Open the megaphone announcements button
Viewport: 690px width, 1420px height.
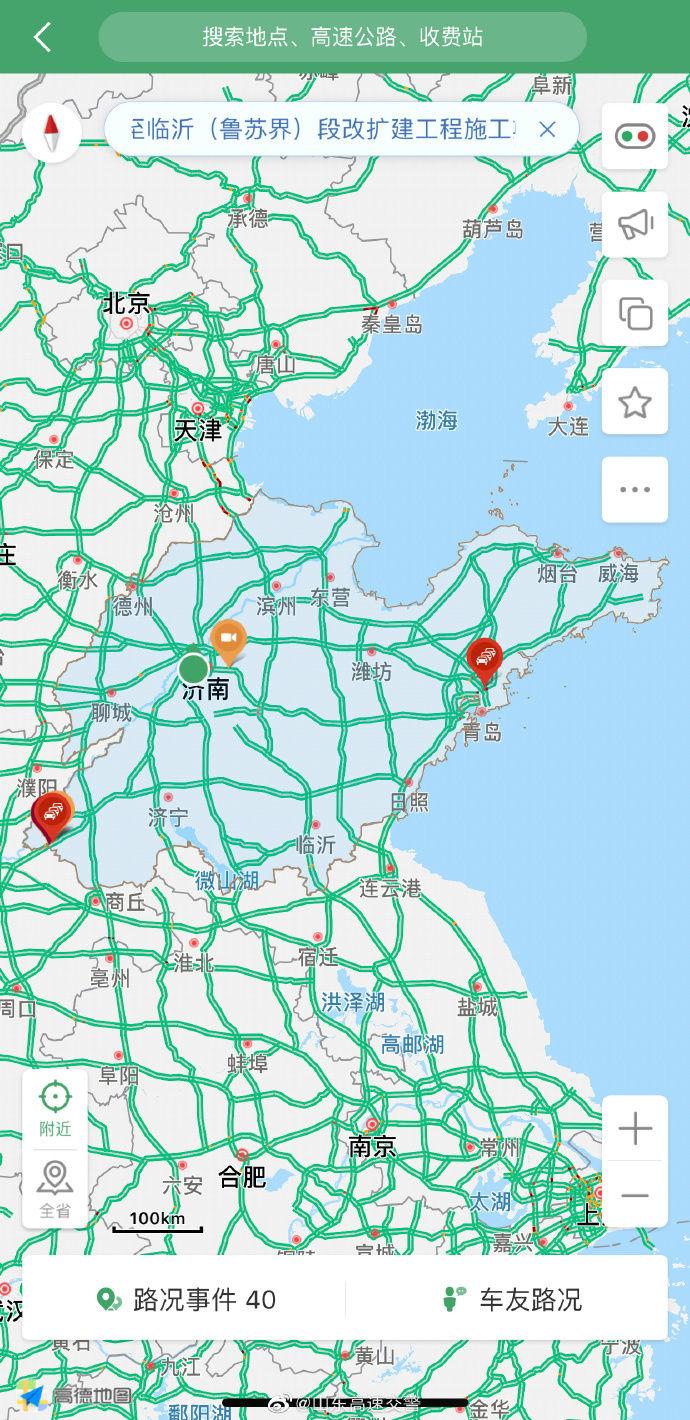635,225
